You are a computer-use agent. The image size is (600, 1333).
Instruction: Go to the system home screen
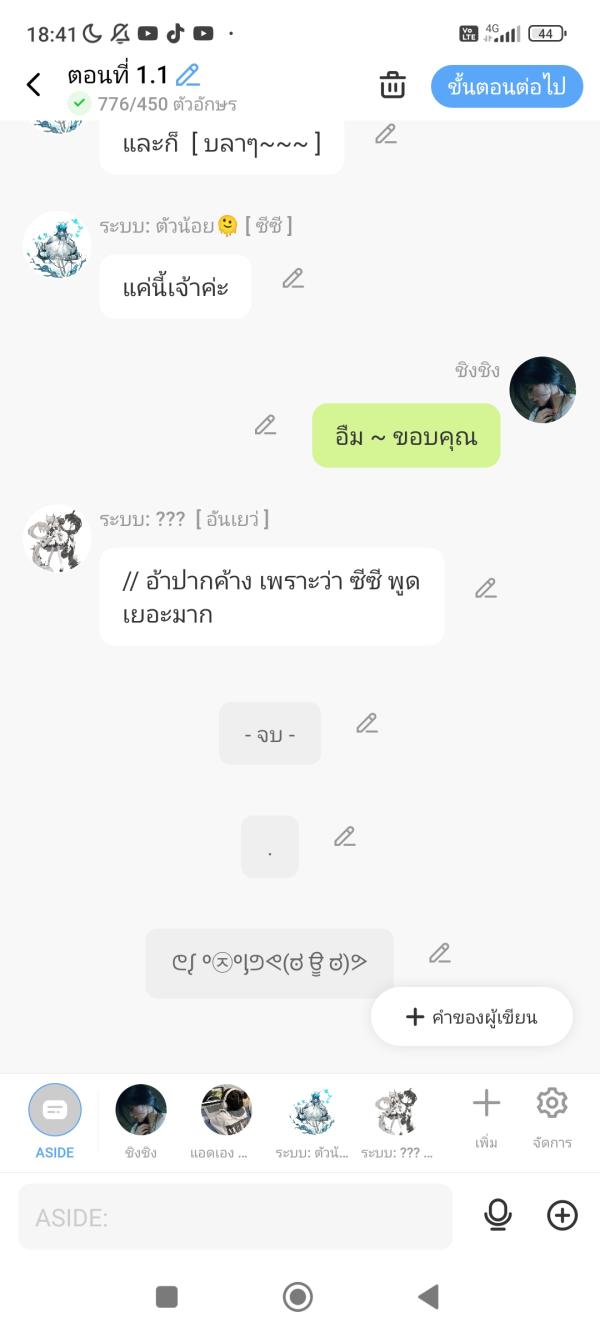tap(298, 1297)
